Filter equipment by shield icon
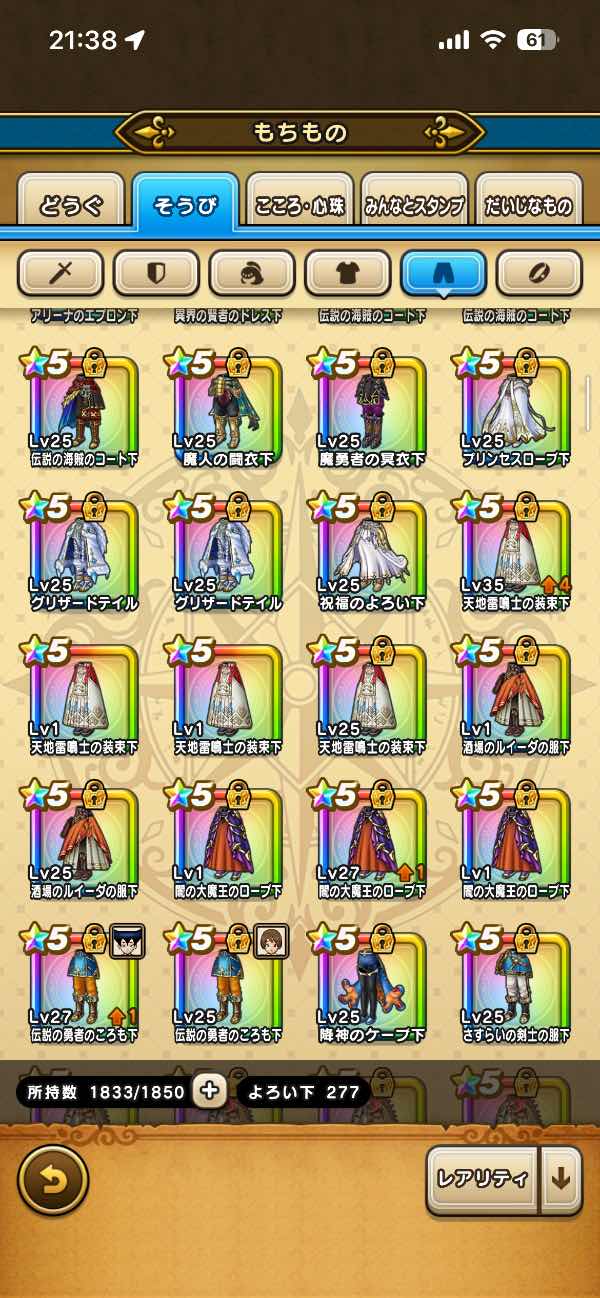Screen dimensions: 600x1298 coord(157,271)
